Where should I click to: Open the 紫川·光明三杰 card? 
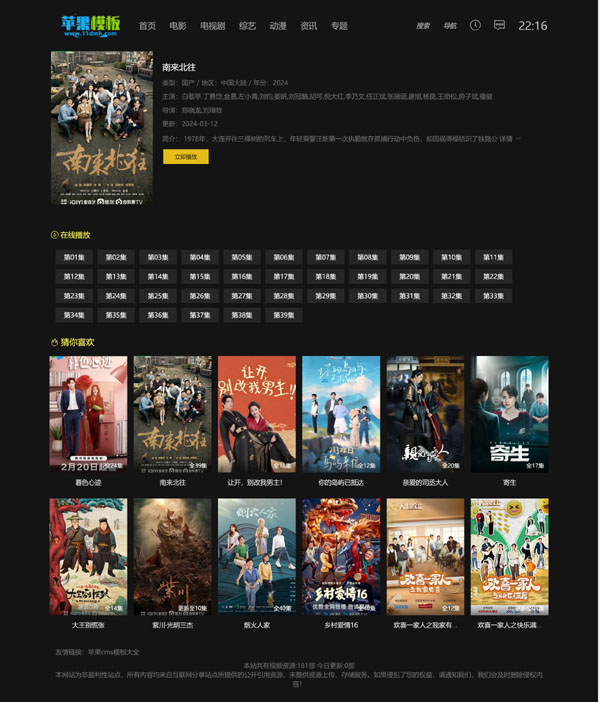[172, 556]
